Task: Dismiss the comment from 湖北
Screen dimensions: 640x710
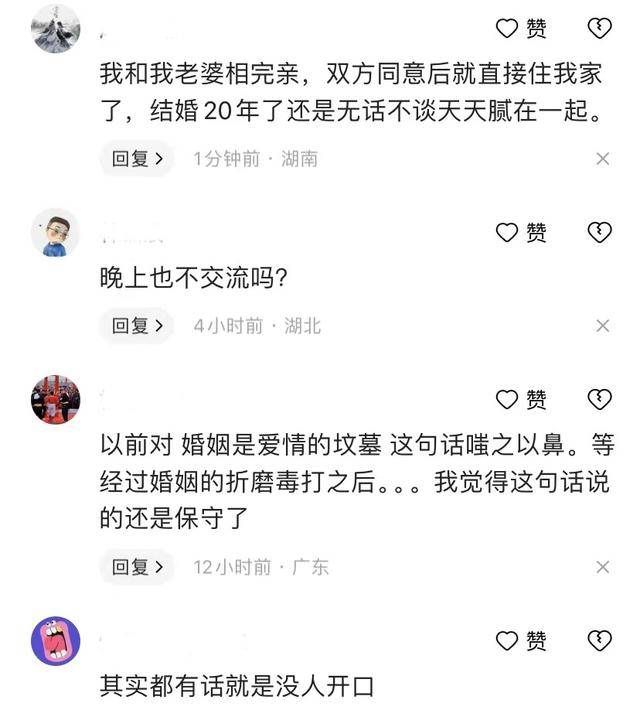Action: pyautogui.click(x=602, y=325)
